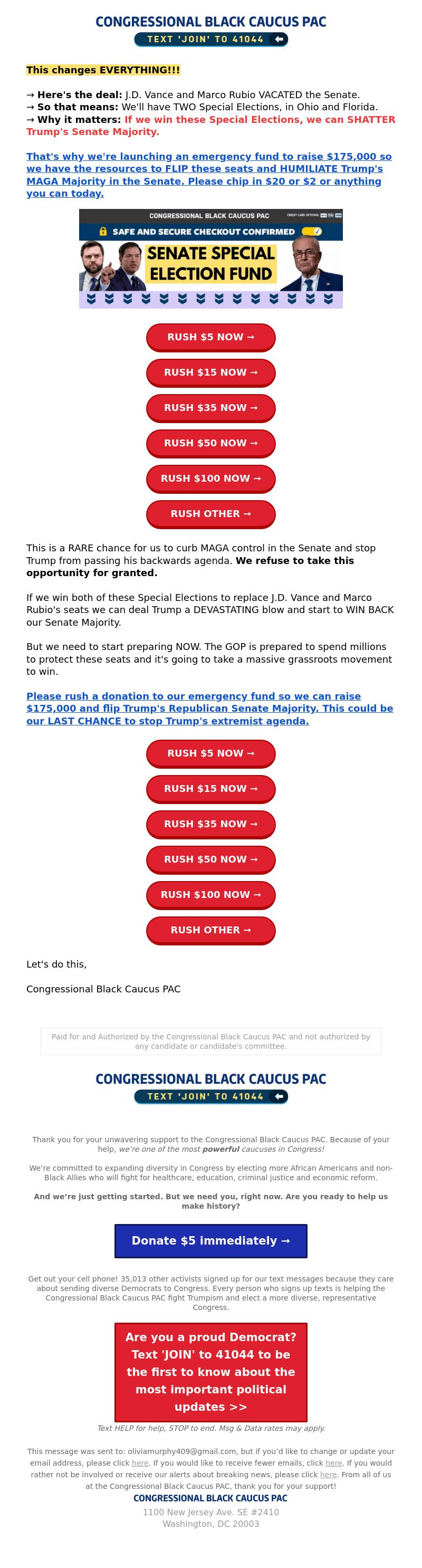Viewport: 422px width, 1568px height.
Task: Click 'here' to stop breaking news alerts
Action: point(328,1475)
